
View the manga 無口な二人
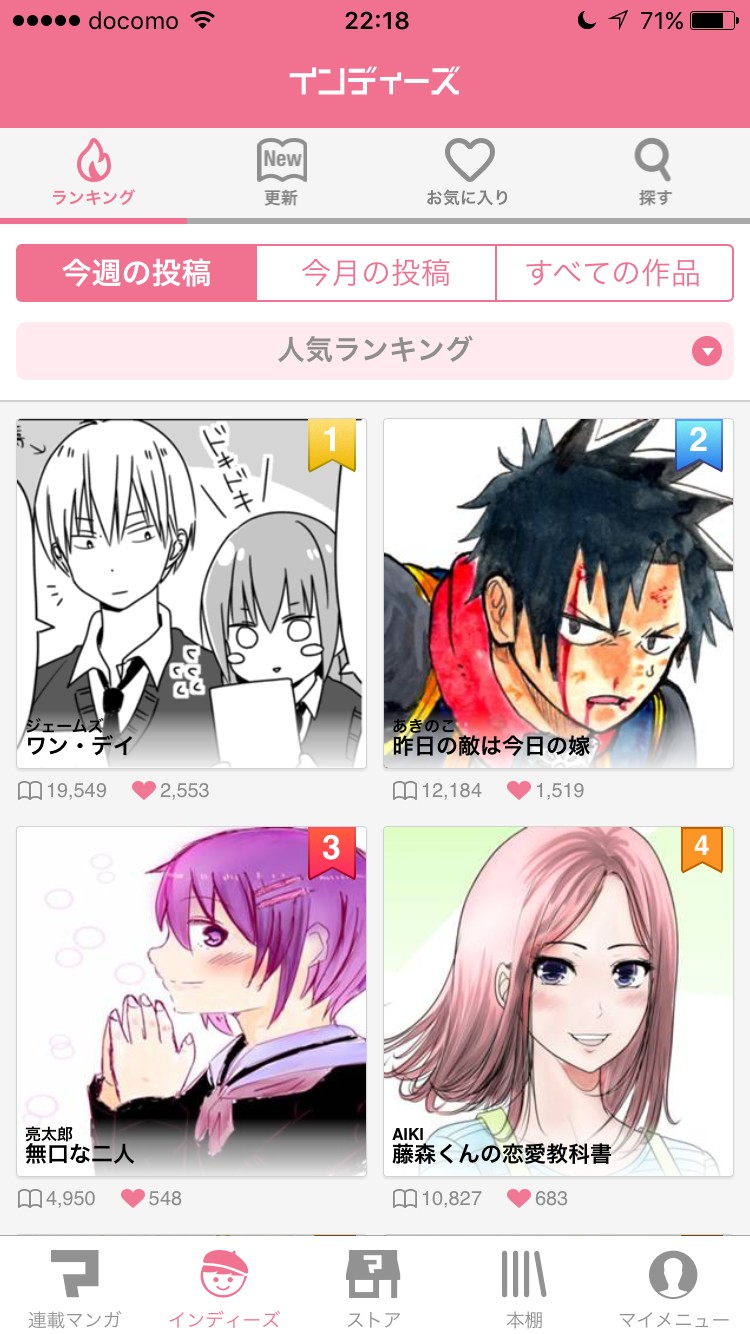(191, 1001)
